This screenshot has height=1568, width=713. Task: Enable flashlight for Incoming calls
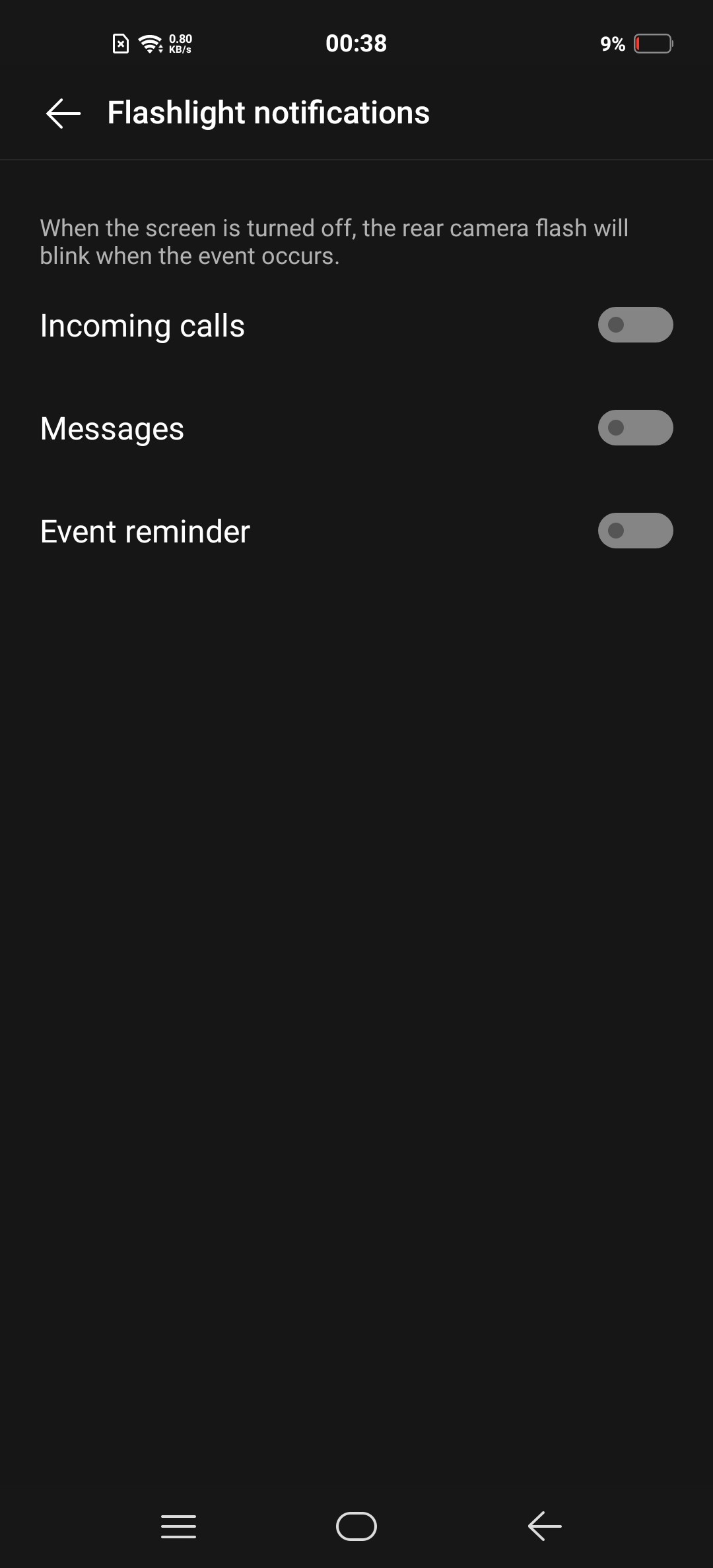coord(635,325)
